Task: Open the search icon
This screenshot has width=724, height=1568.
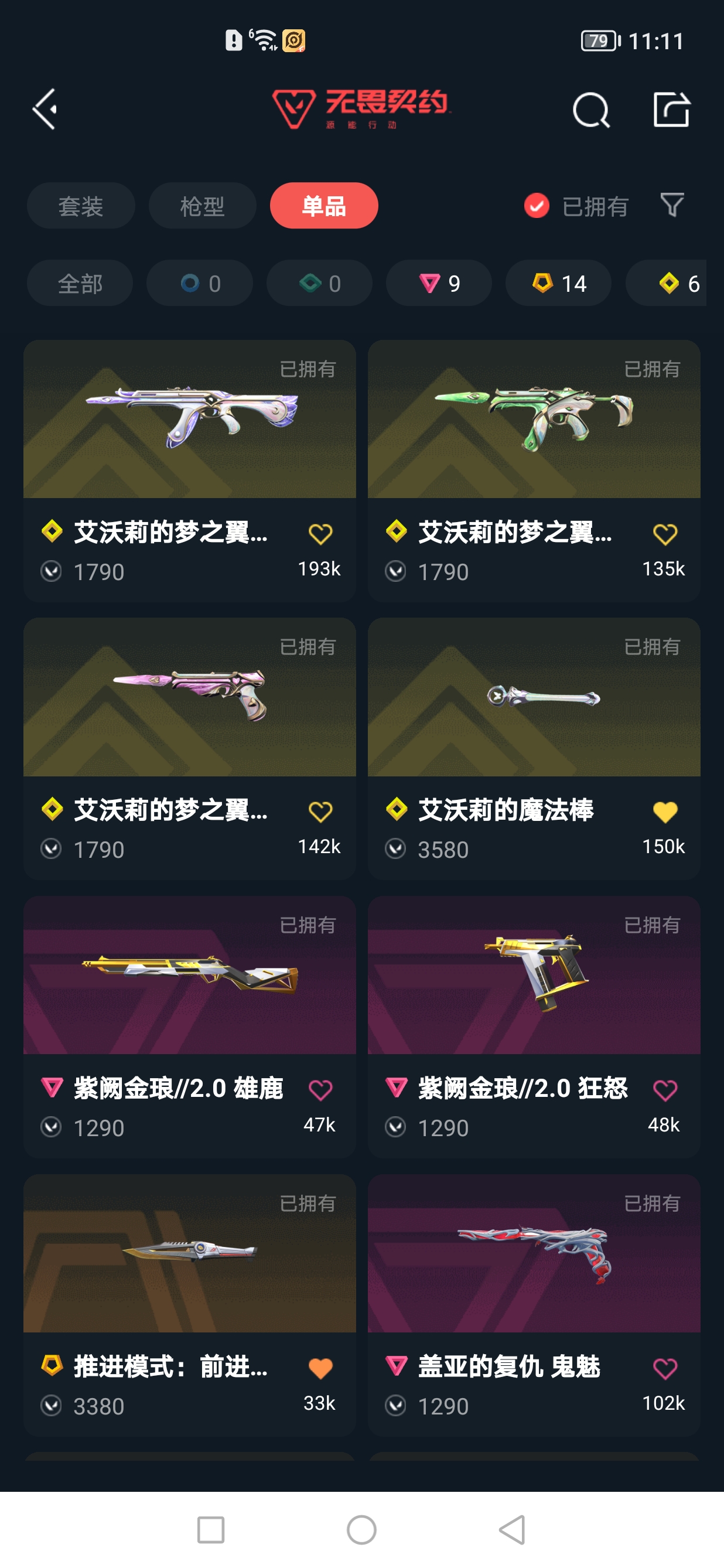Action: pos(591,110)
